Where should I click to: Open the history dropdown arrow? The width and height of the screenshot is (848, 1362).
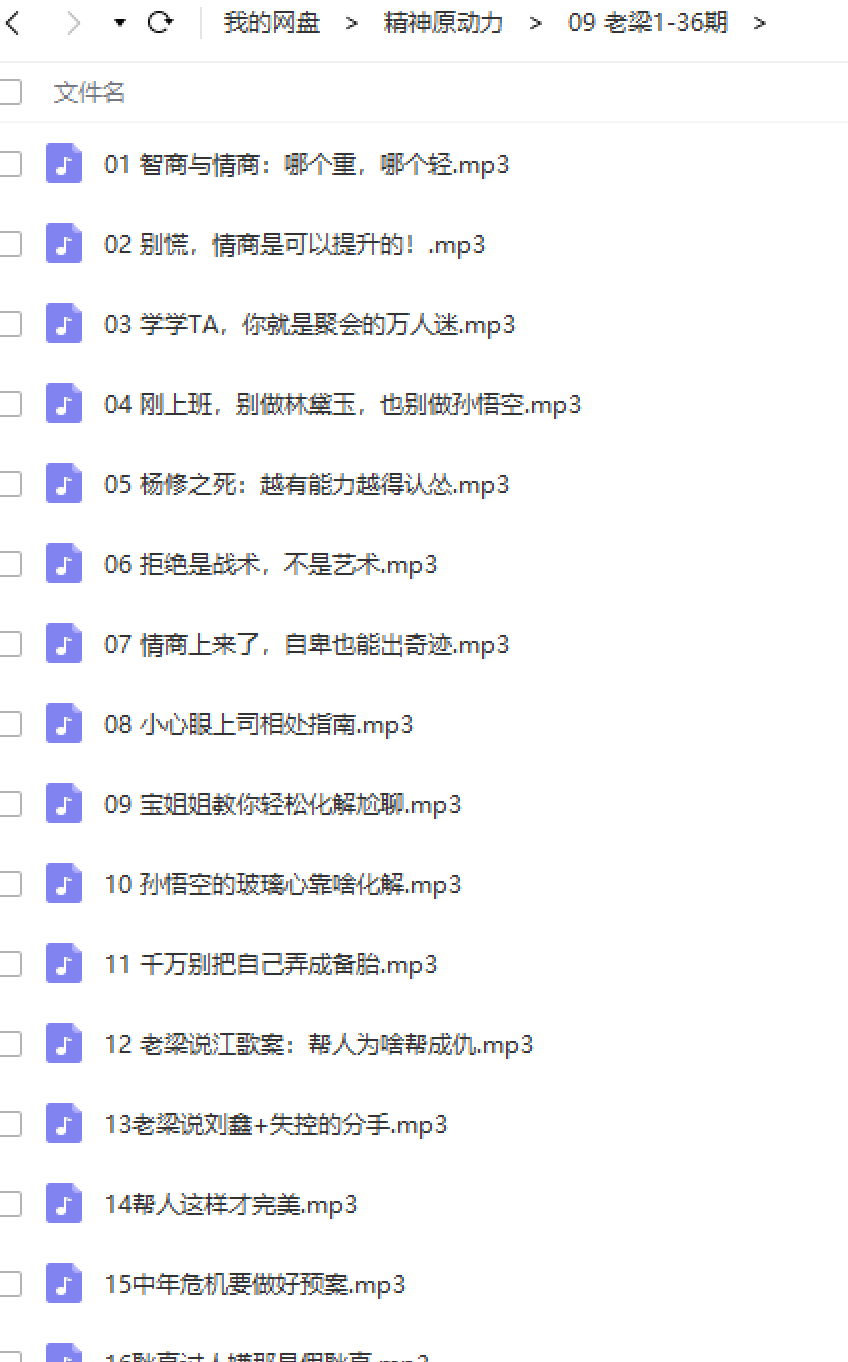click(x=120, y=23)
